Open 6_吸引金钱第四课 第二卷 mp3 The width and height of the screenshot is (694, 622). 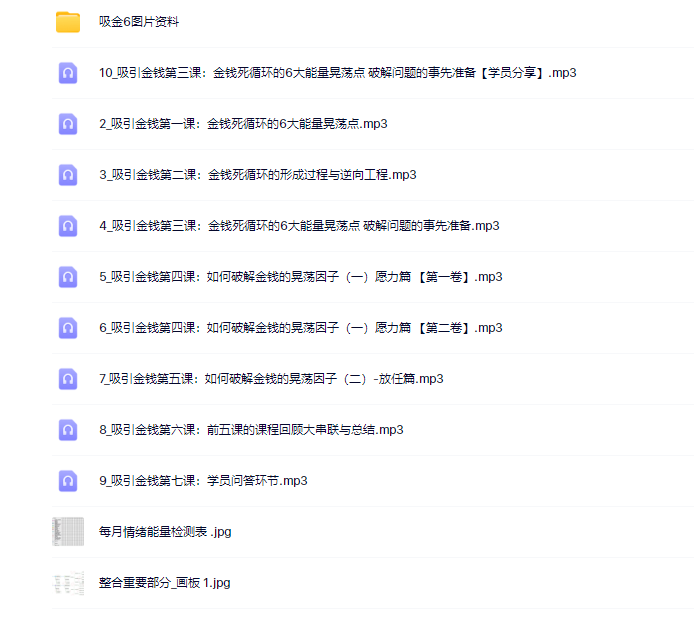point(300,328)
